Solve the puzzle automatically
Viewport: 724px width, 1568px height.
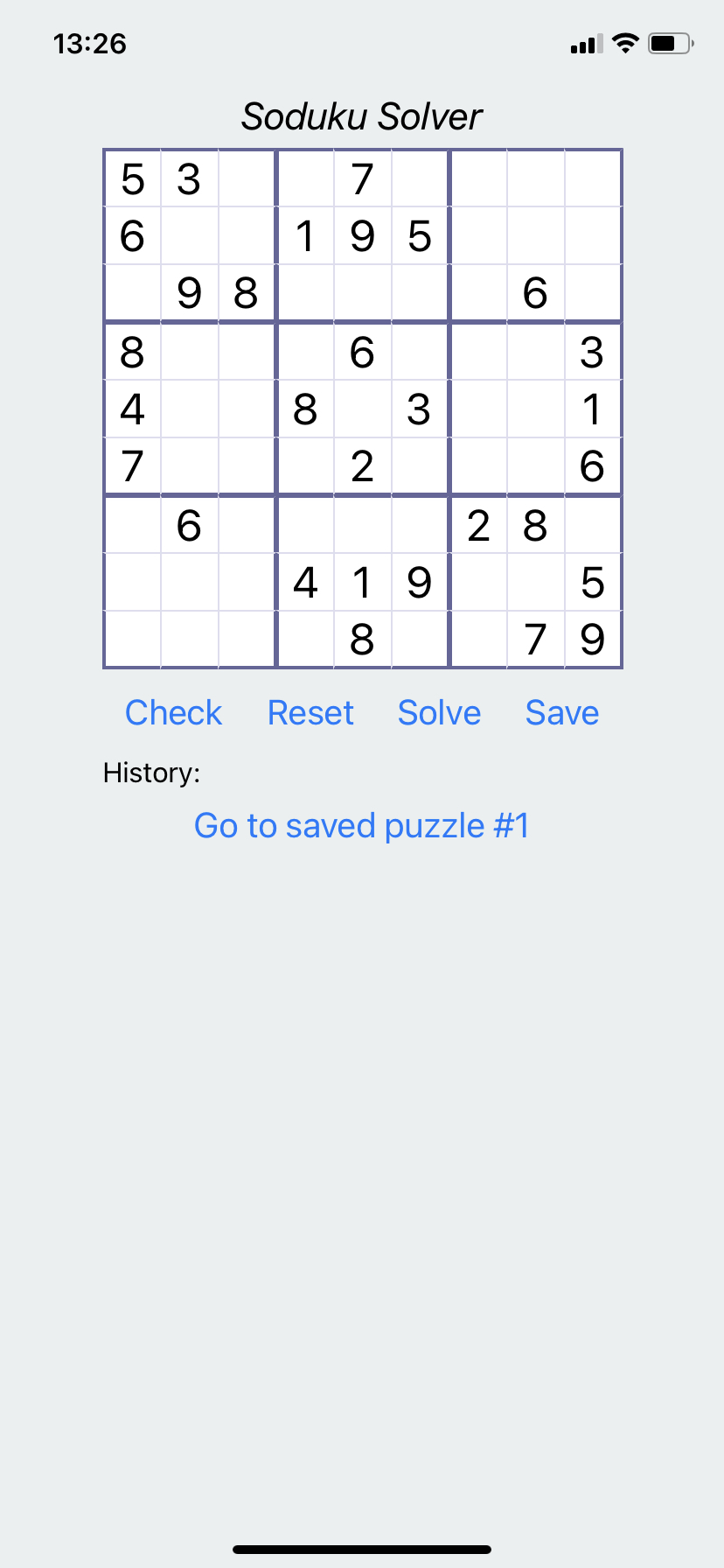coord(439,713)
